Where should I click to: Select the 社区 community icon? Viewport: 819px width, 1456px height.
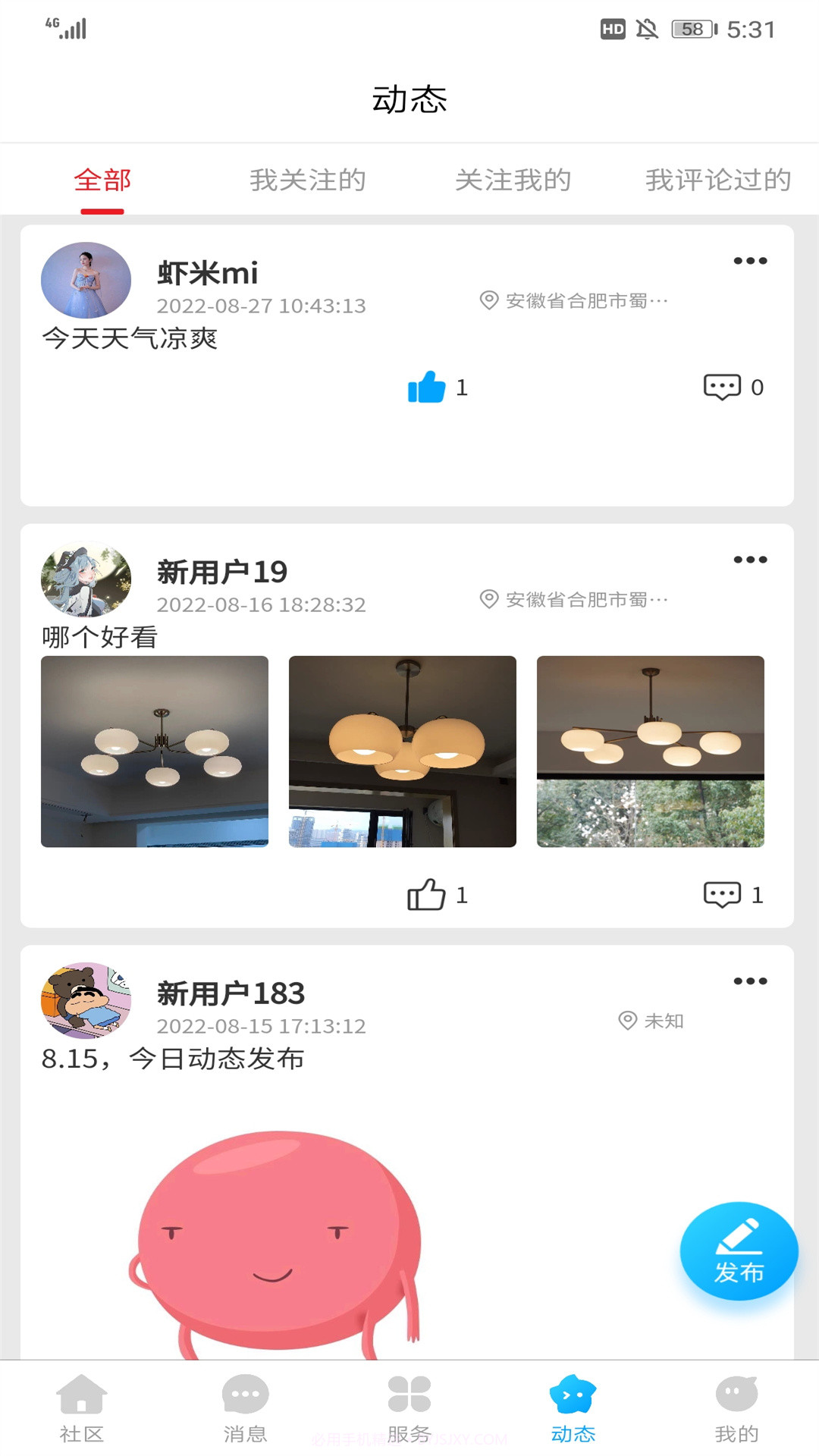(x=81, y=1407)
